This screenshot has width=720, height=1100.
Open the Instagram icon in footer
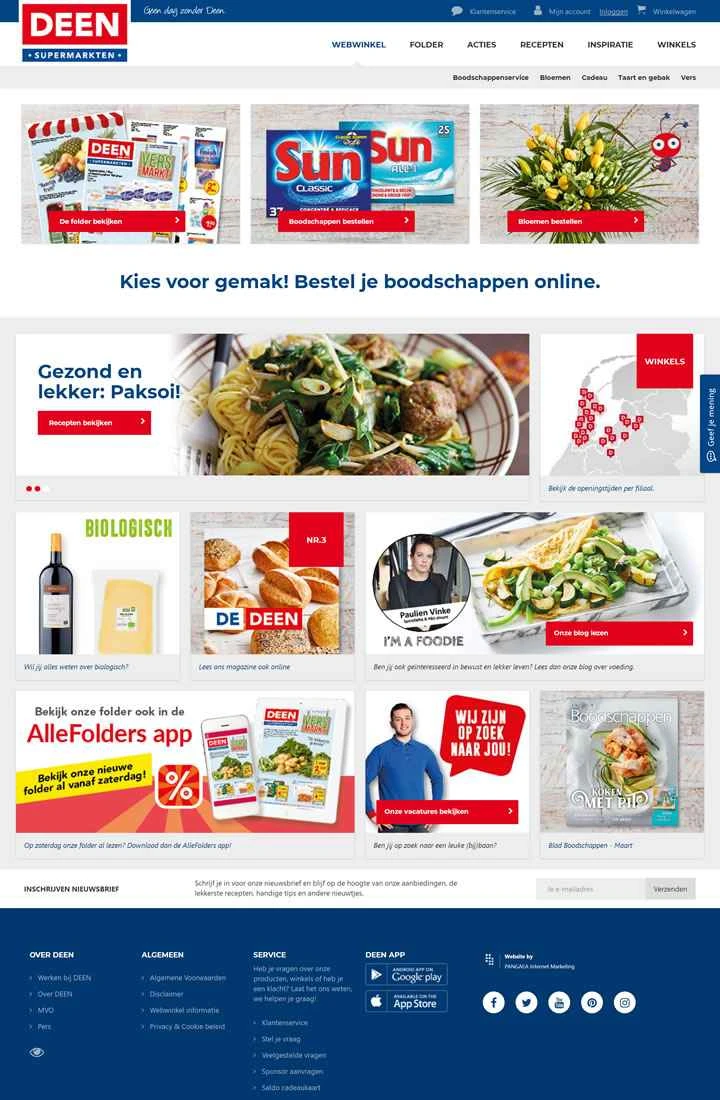[625, 1002]
